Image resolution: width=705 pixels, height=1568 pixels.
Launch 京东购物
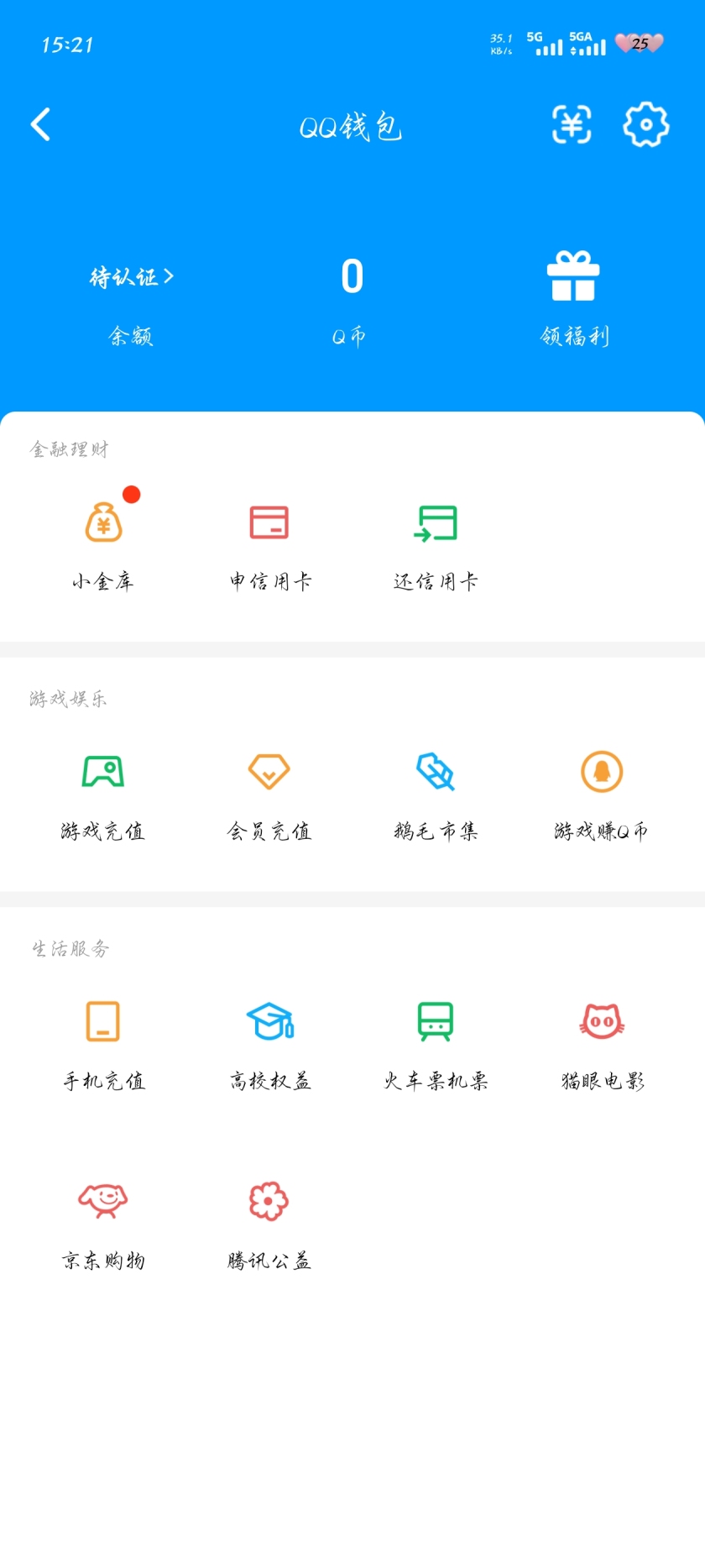coord(103,1225)
